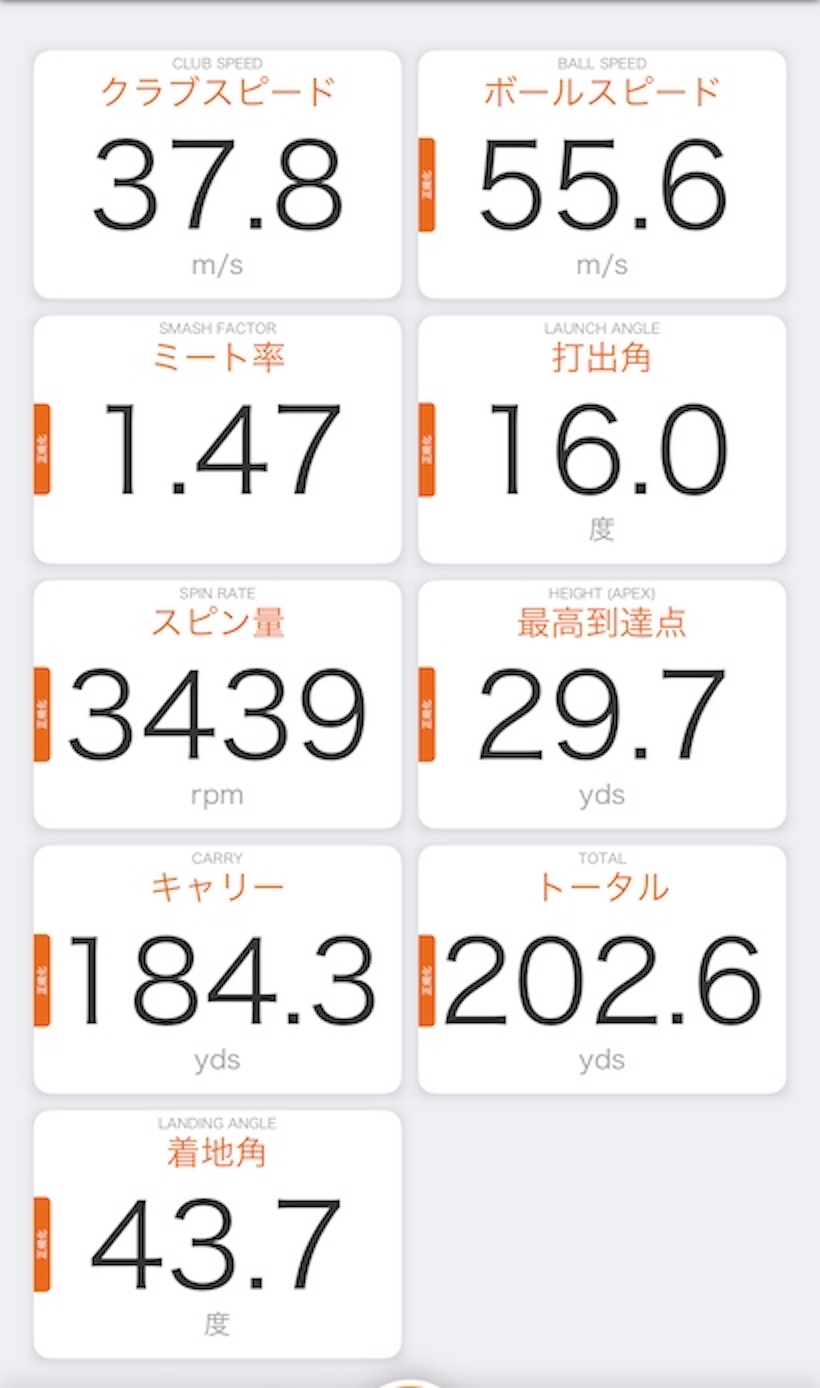Screen dimensions: 820x1388
Task: Open the 着地角 landing angle tile
Action: coord(218,1234)
